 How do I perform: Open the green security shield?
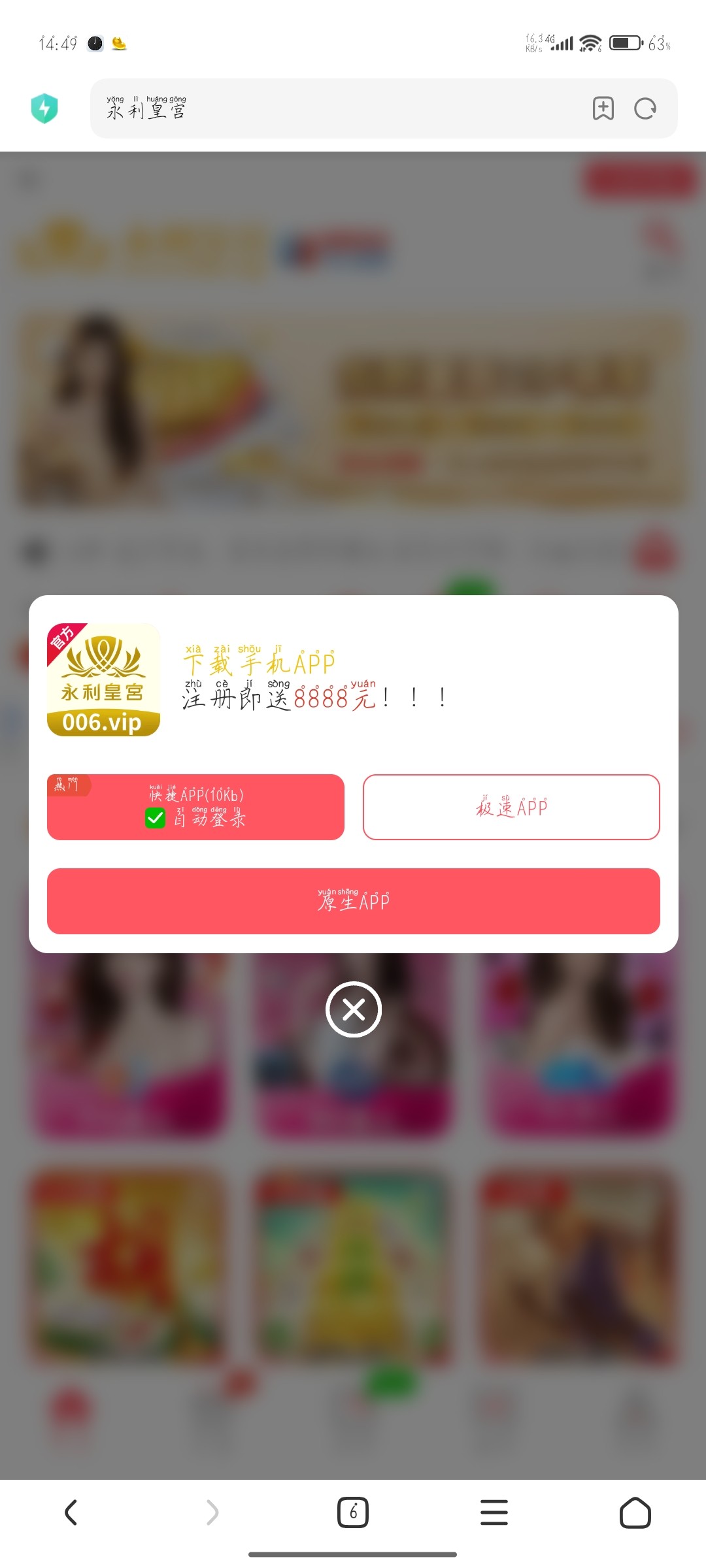[44, 108]
